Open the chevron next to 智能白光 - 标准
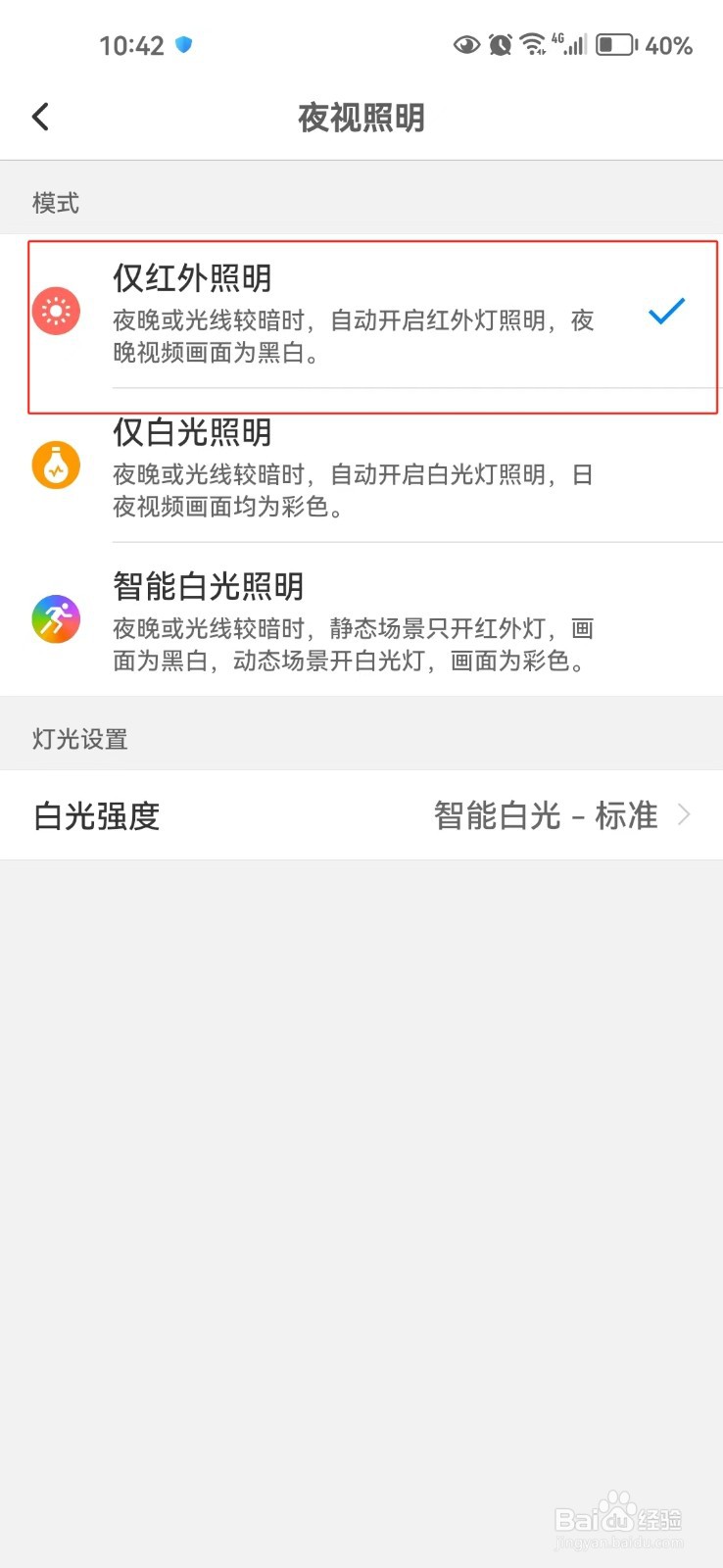This screenshot has height=1568, width=723. (686, 814)
